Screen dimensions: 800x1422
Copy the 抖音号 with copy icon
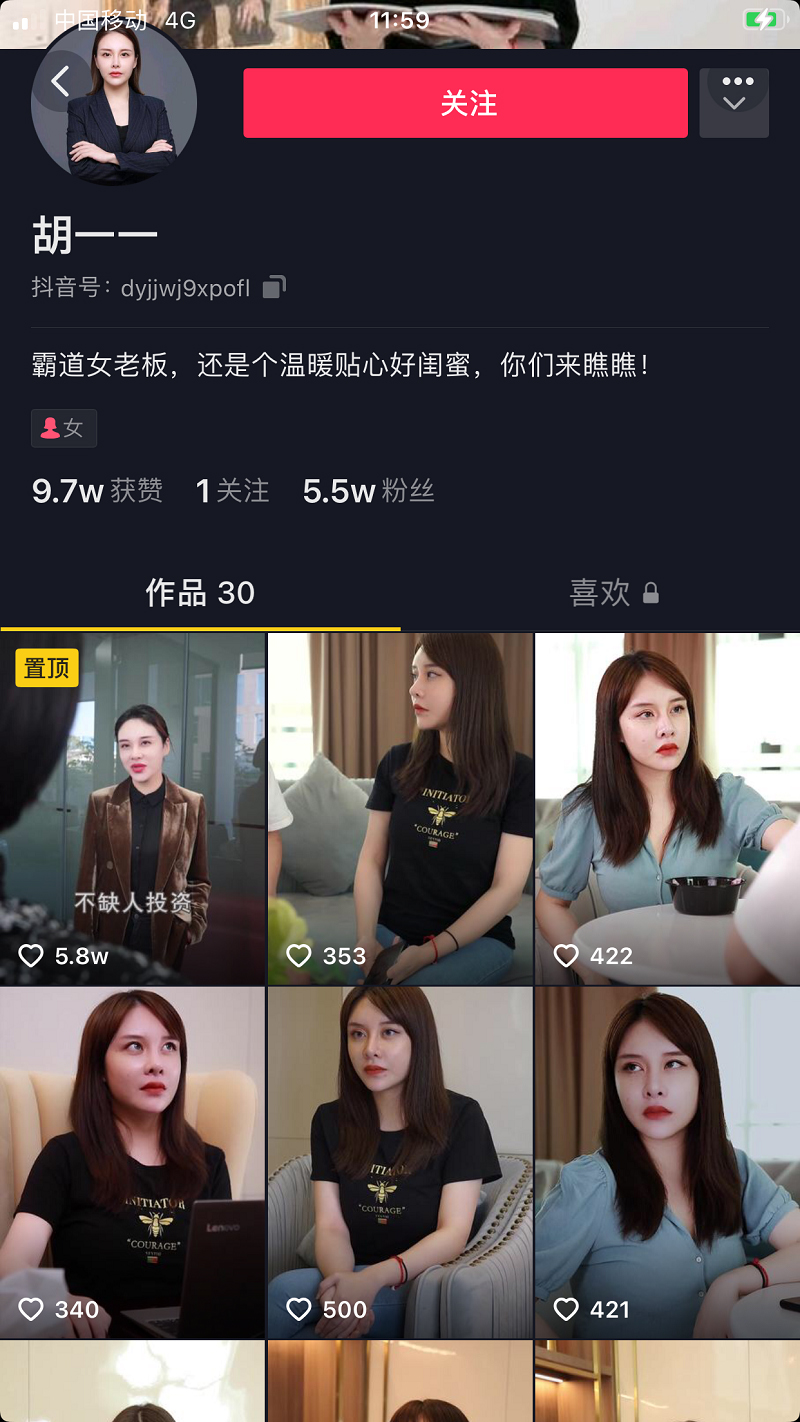click(x=274, y=288)
